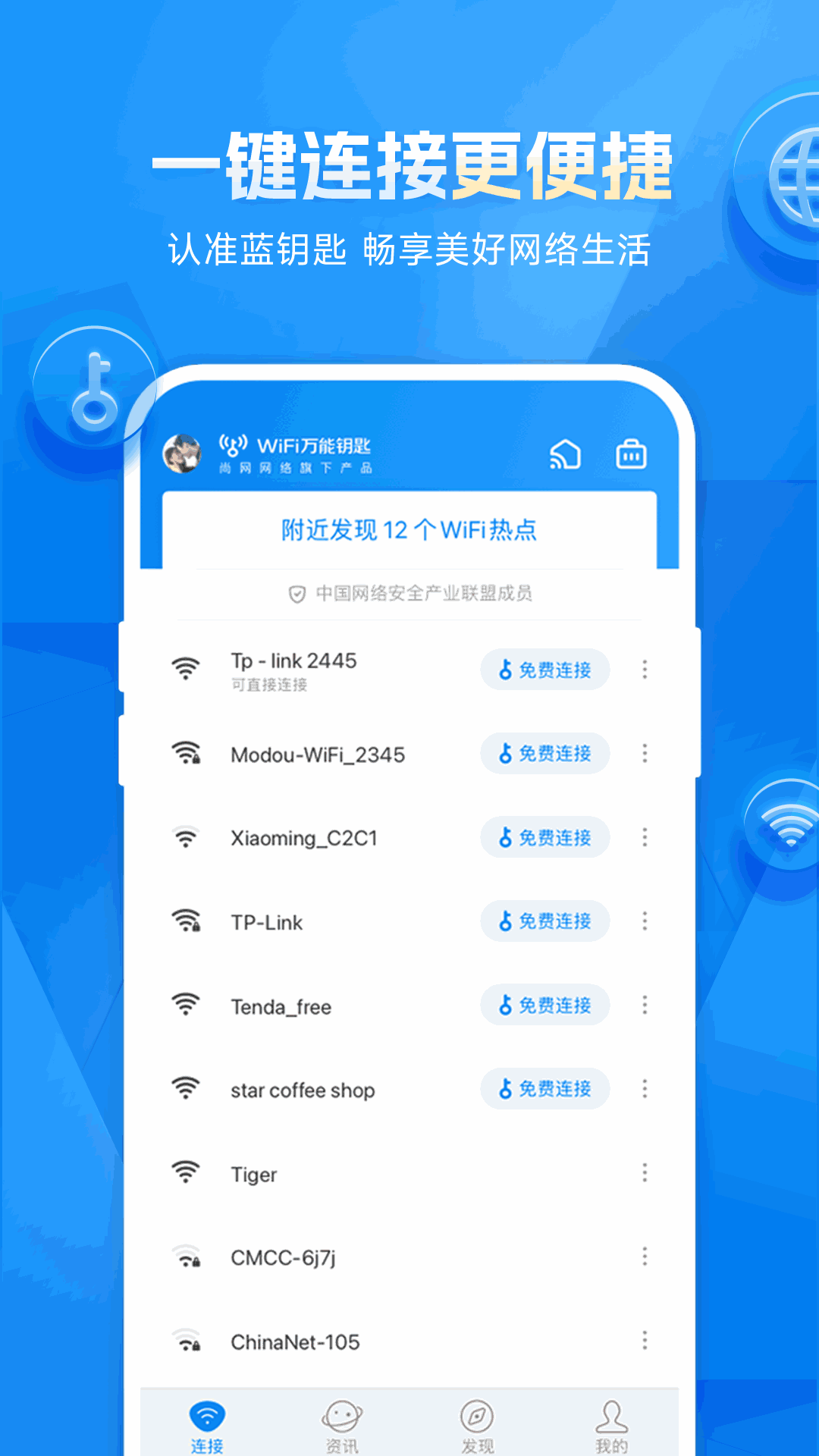Open the toolbox icon at top right

click(x=632, y=453)
